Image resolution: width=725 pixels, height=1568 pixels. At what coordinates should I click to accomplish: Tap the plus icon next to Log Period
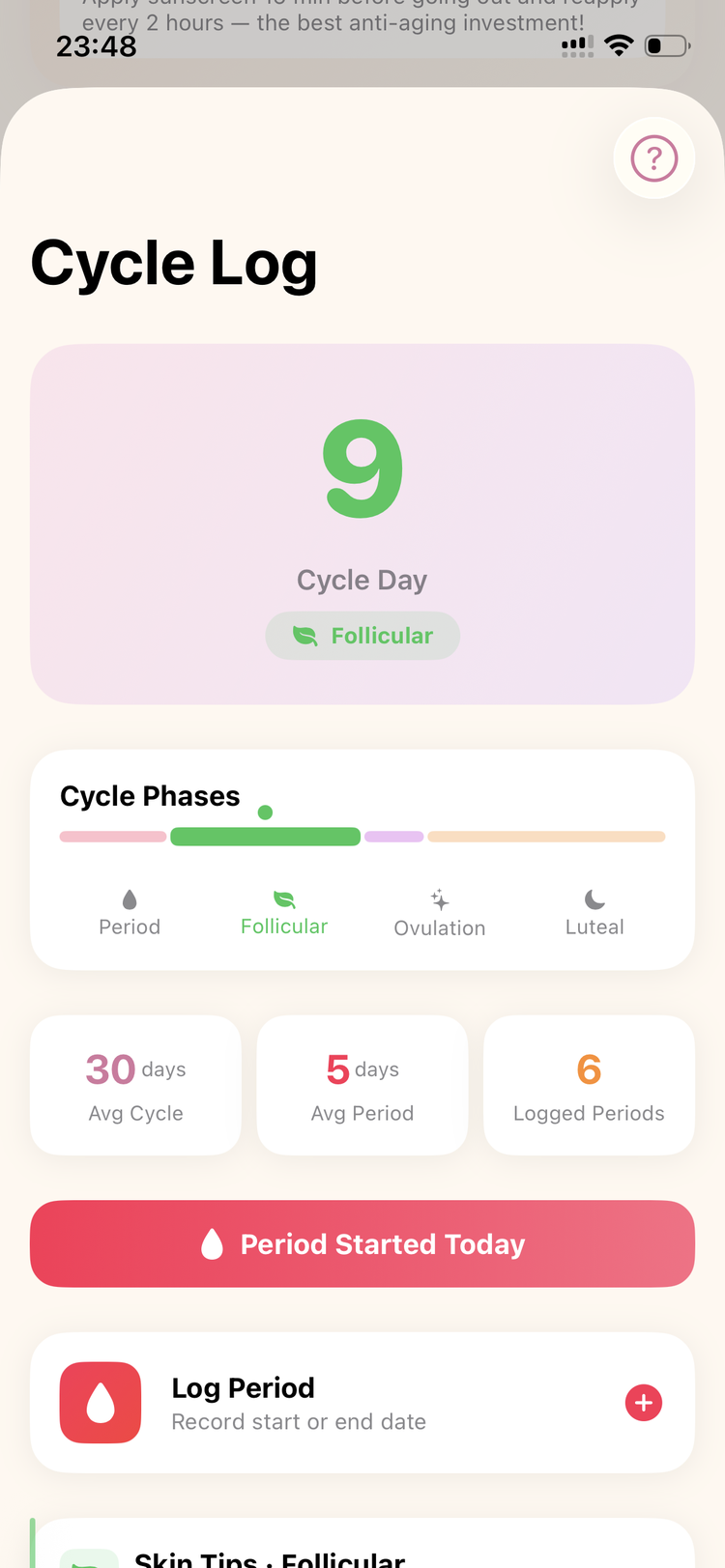[x=644, y=1402]
